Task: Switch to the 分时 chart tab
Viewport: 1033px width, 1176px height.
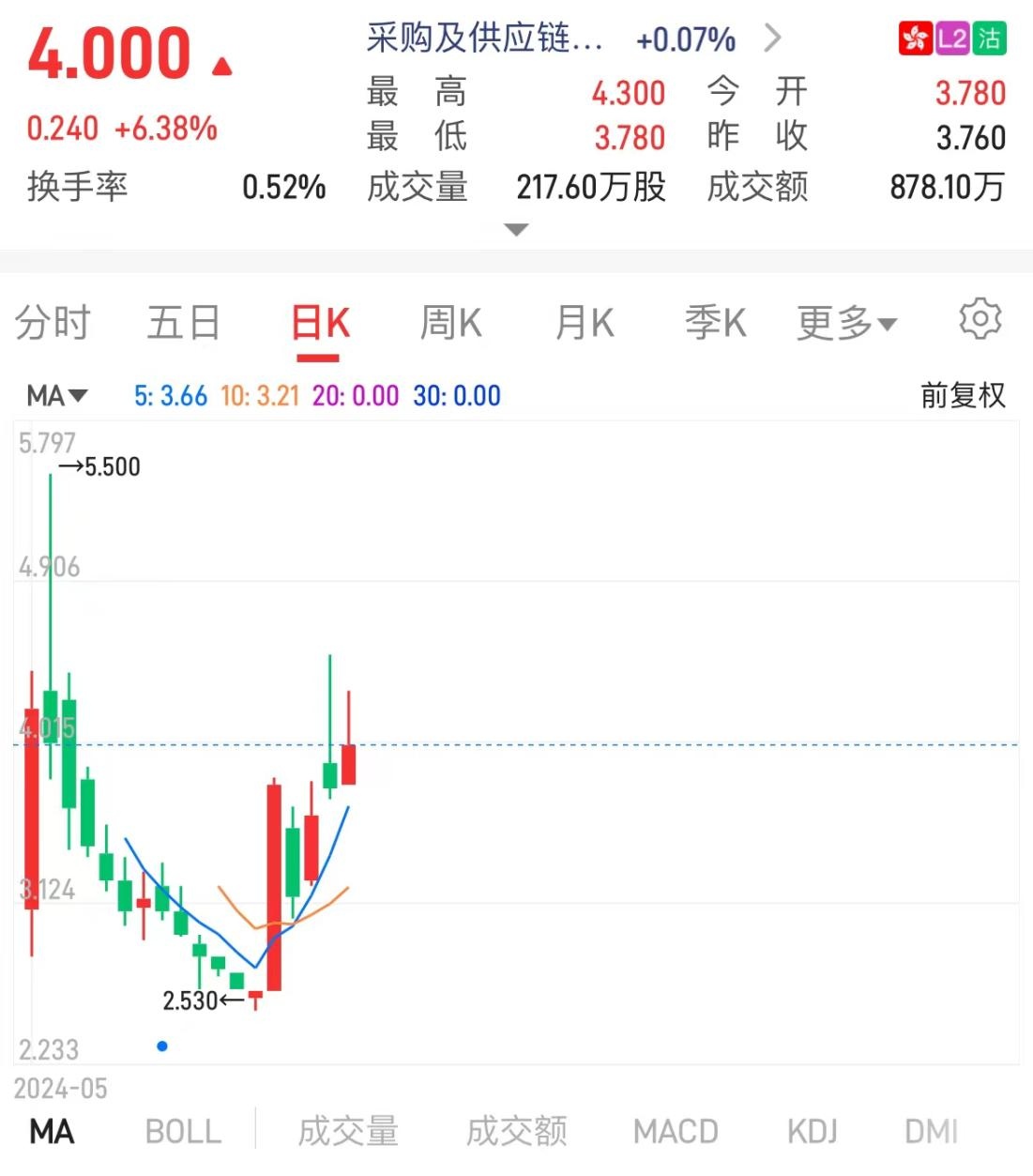Action: click(x=53, y=323)
